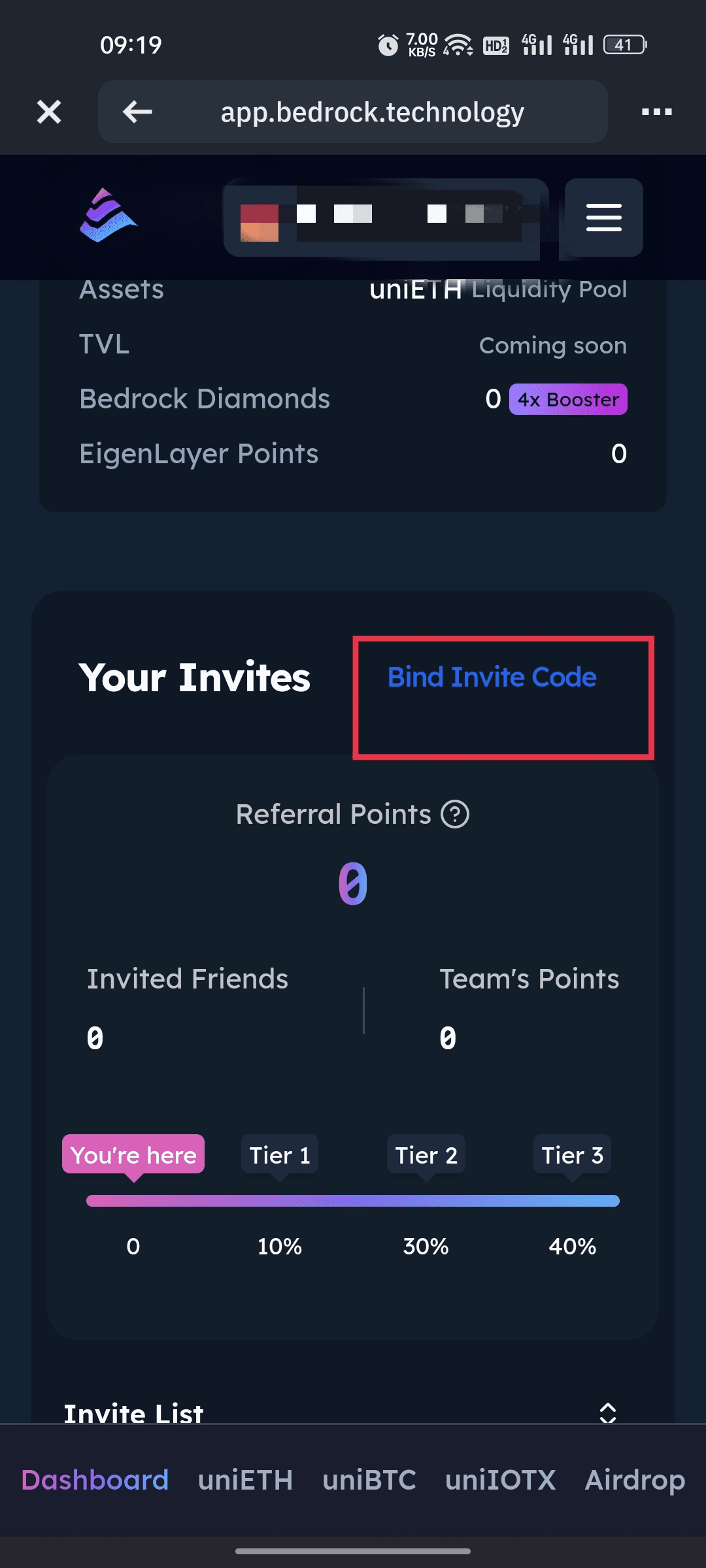Open the hamburger navigation menu
The height and width of the screenshot is (1568, 706).
point(603,217)
